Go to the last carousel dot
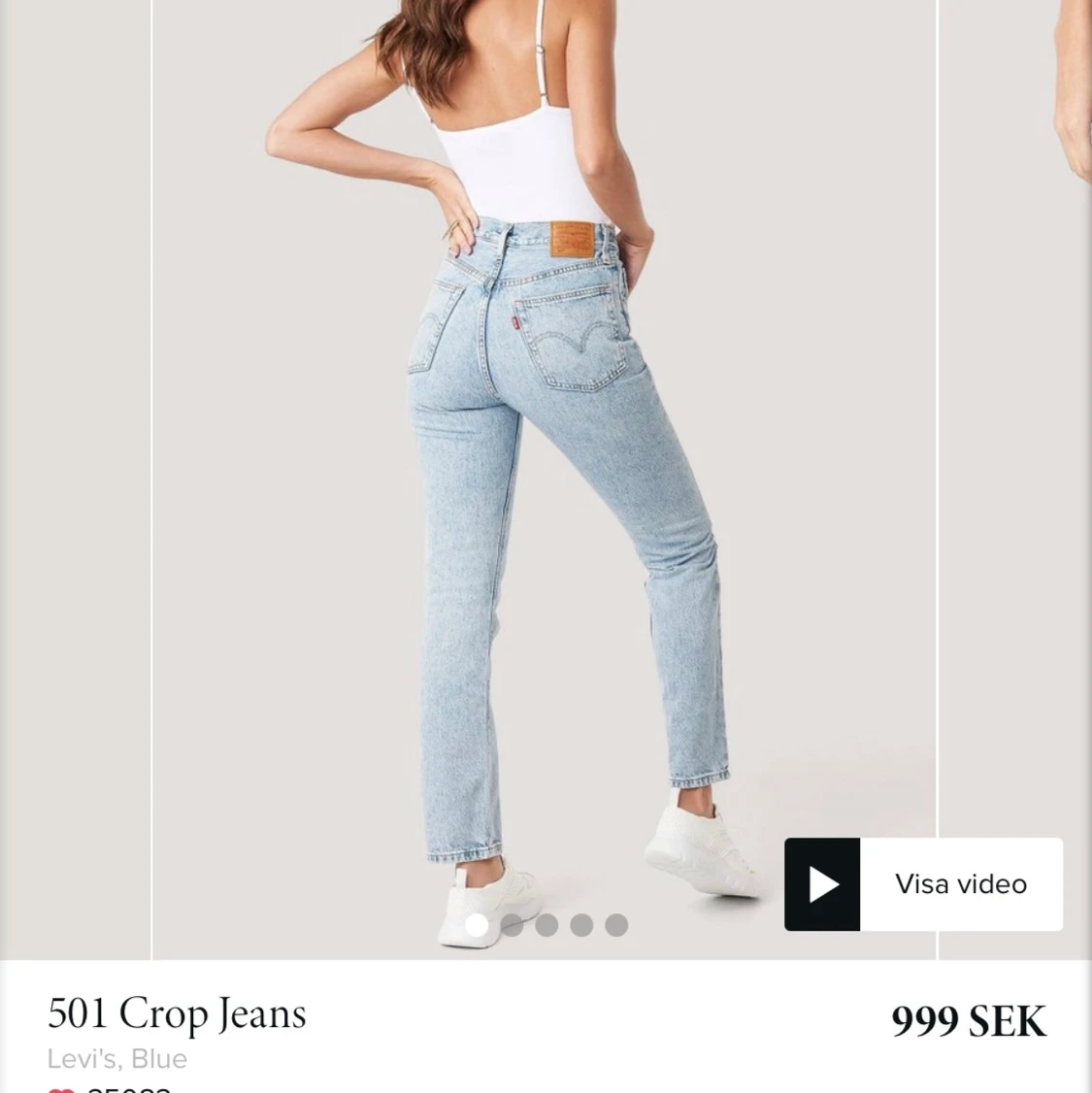Screen dimensions: 1092x1093 pos(617,925)
